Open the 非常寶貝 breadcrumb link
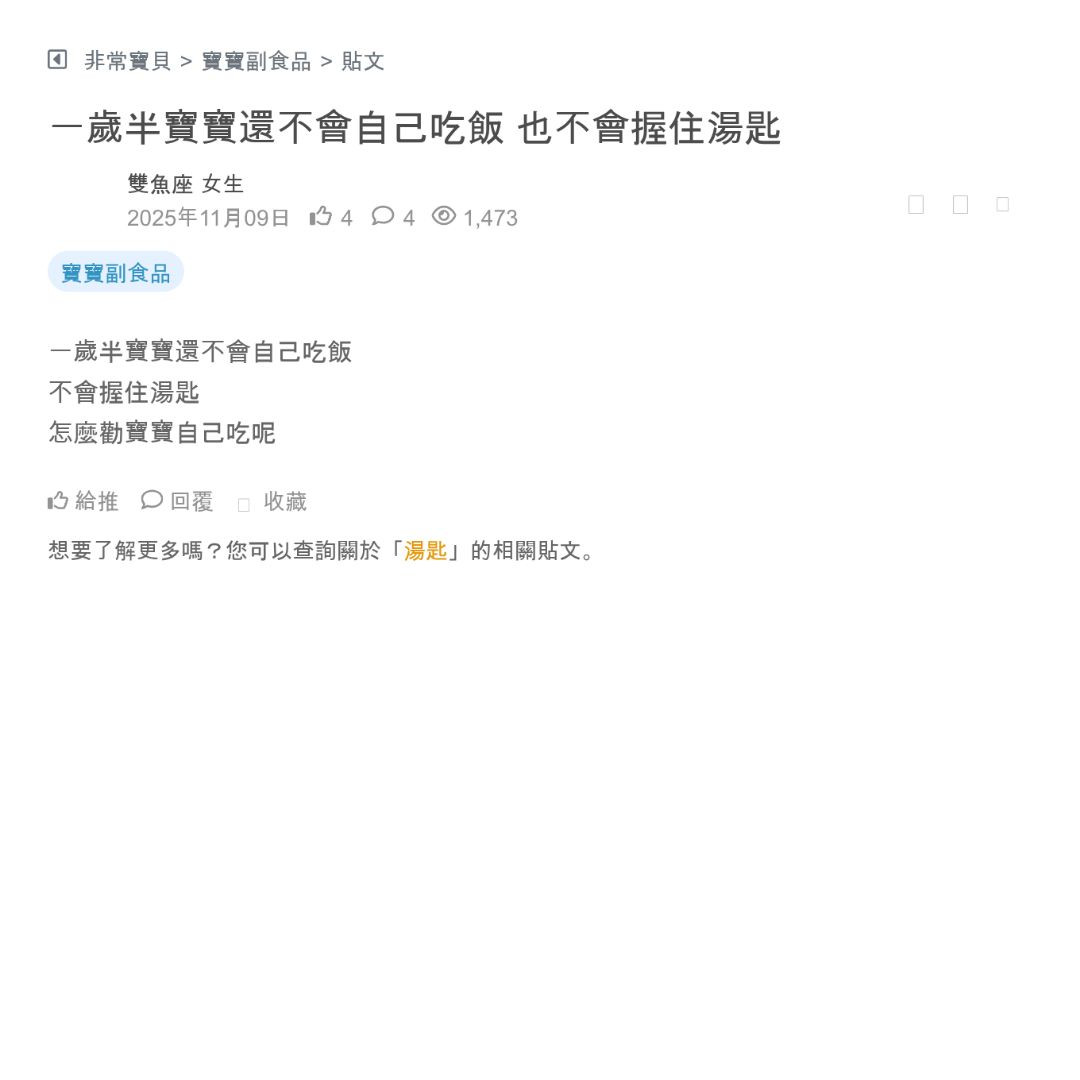 128,61
